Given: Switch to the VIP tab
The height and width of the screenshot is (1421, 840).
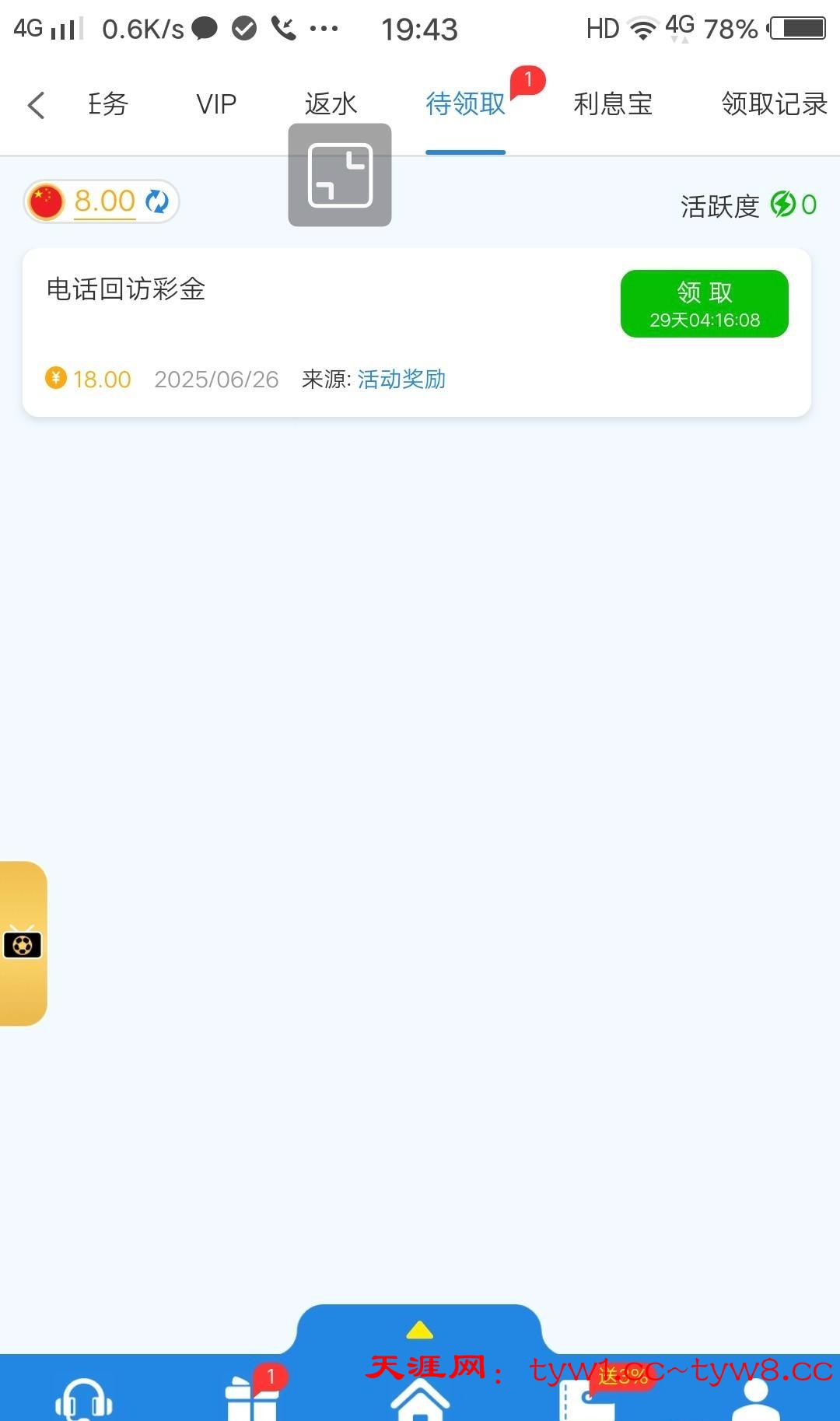Looking at the screenshot, I should click(x=216, y=104).
